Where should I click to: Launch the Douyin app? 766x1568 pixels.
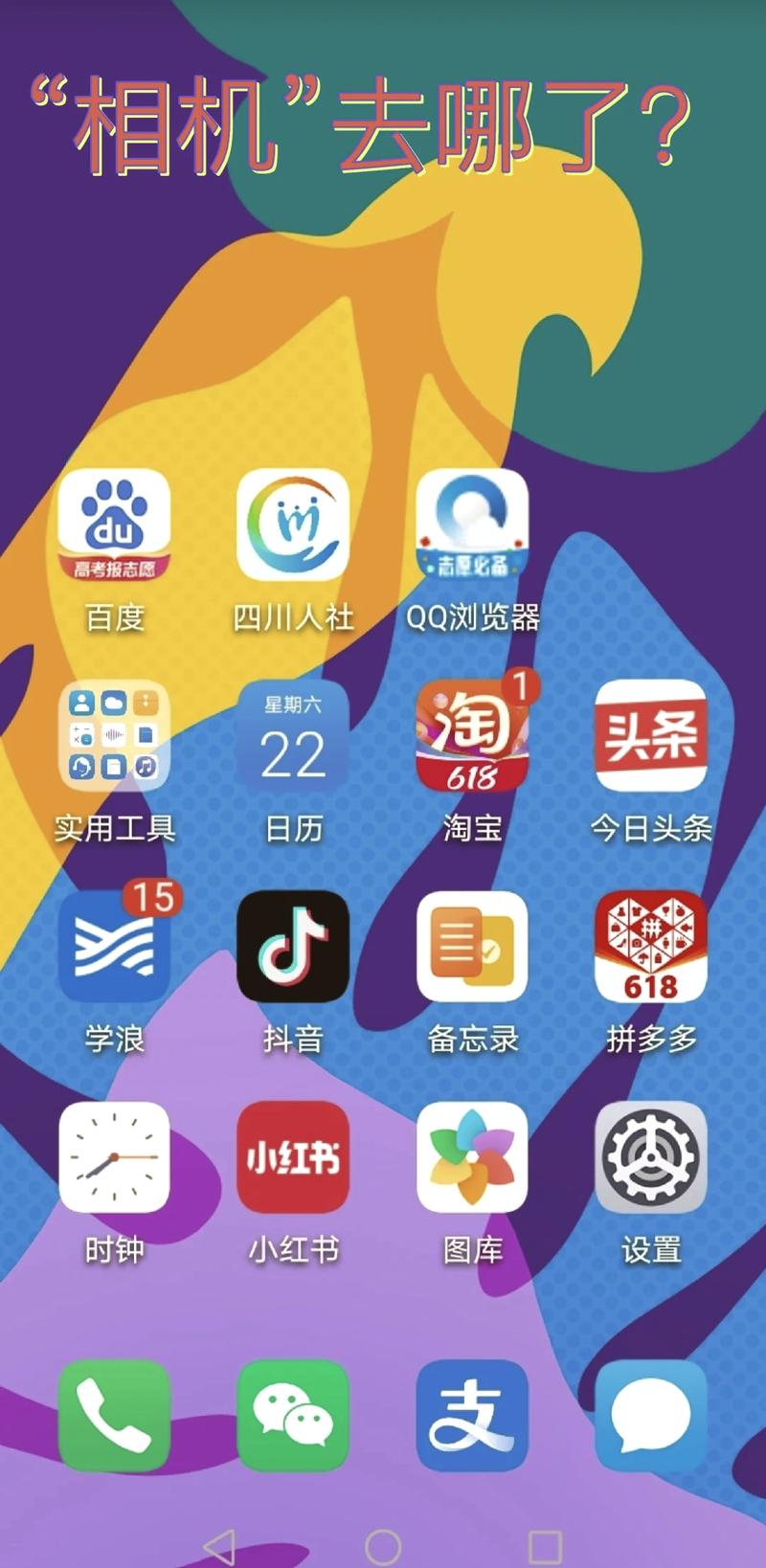pos(293,946)
